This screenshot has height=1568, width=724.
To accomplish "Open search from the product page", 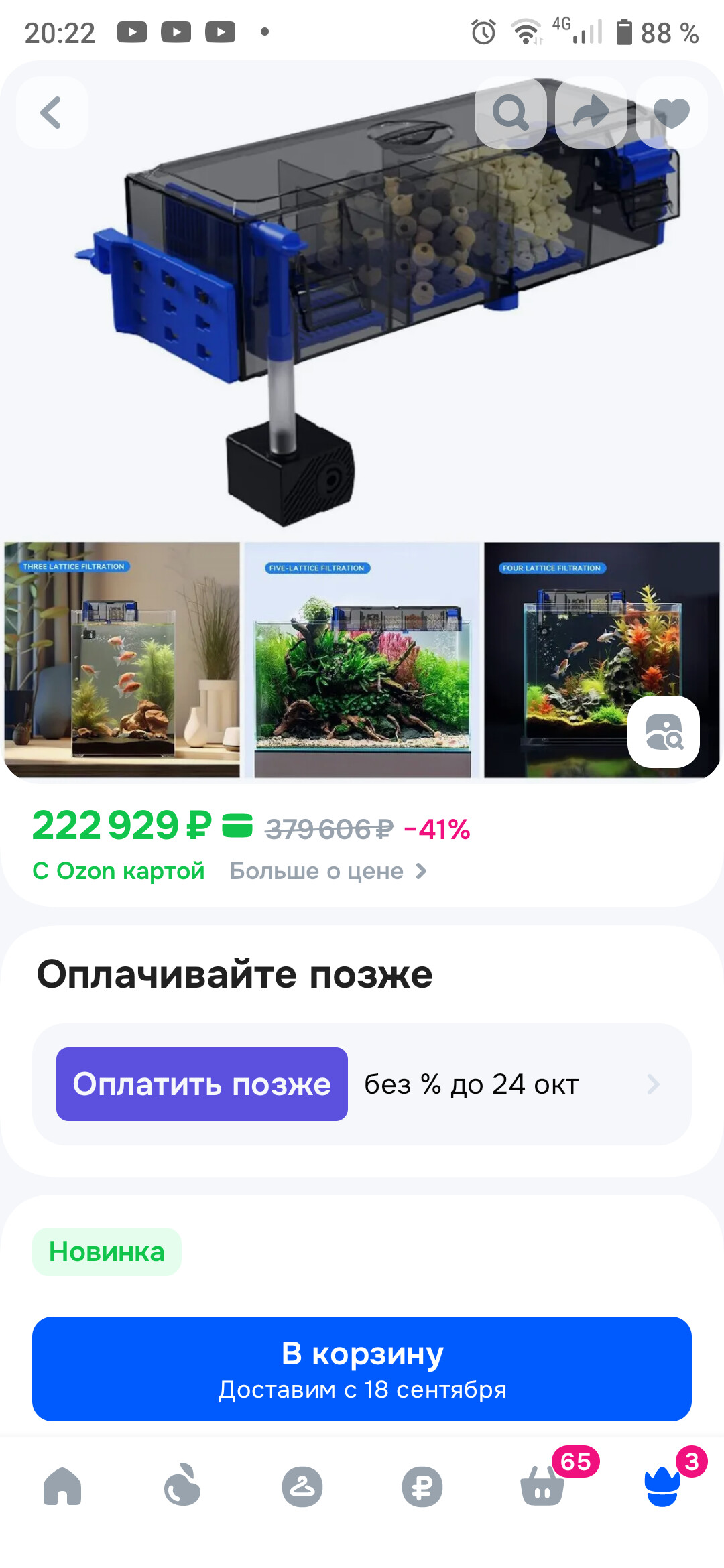I will click(x=511, y=113).
